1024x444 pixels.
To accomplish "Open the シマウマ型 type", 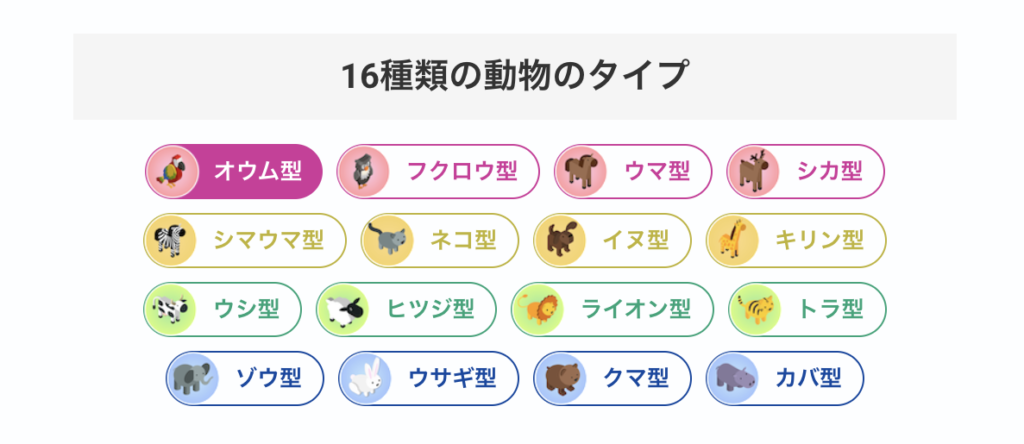I will [245, 241].
